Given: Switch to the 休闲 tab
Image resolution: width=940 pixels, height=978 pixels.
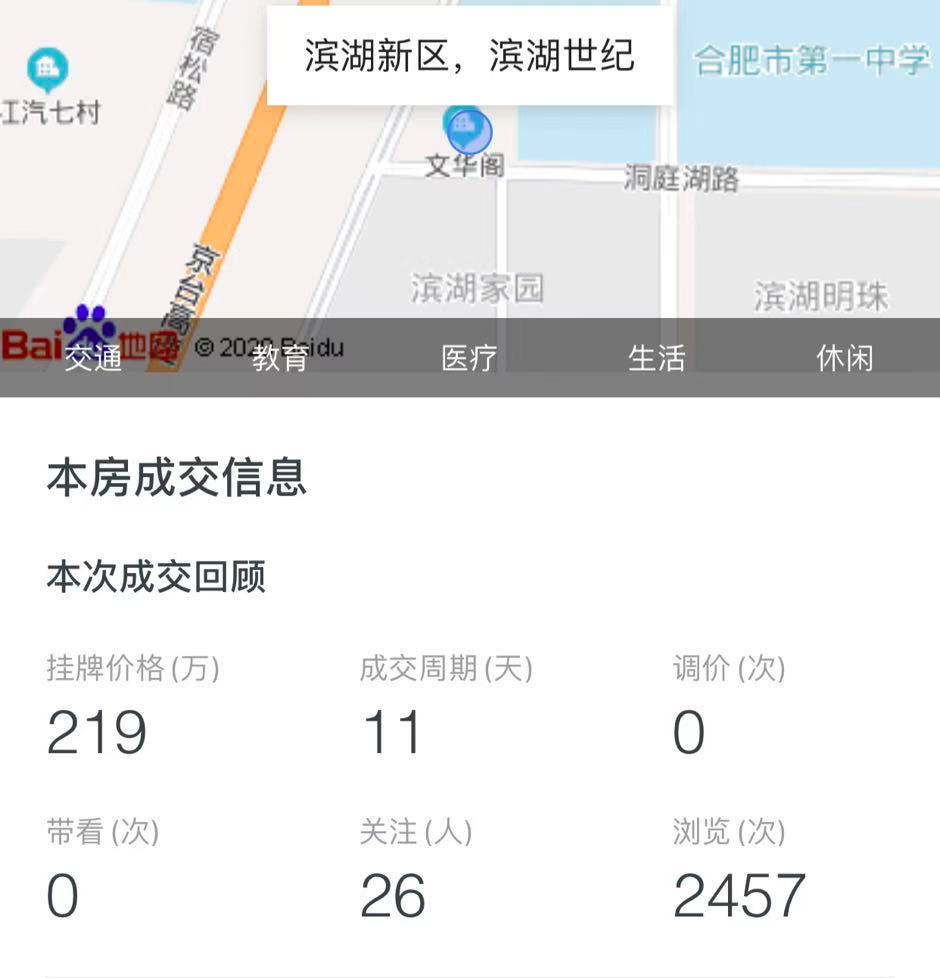Looking at the screenshot, I should pos(845,358).
